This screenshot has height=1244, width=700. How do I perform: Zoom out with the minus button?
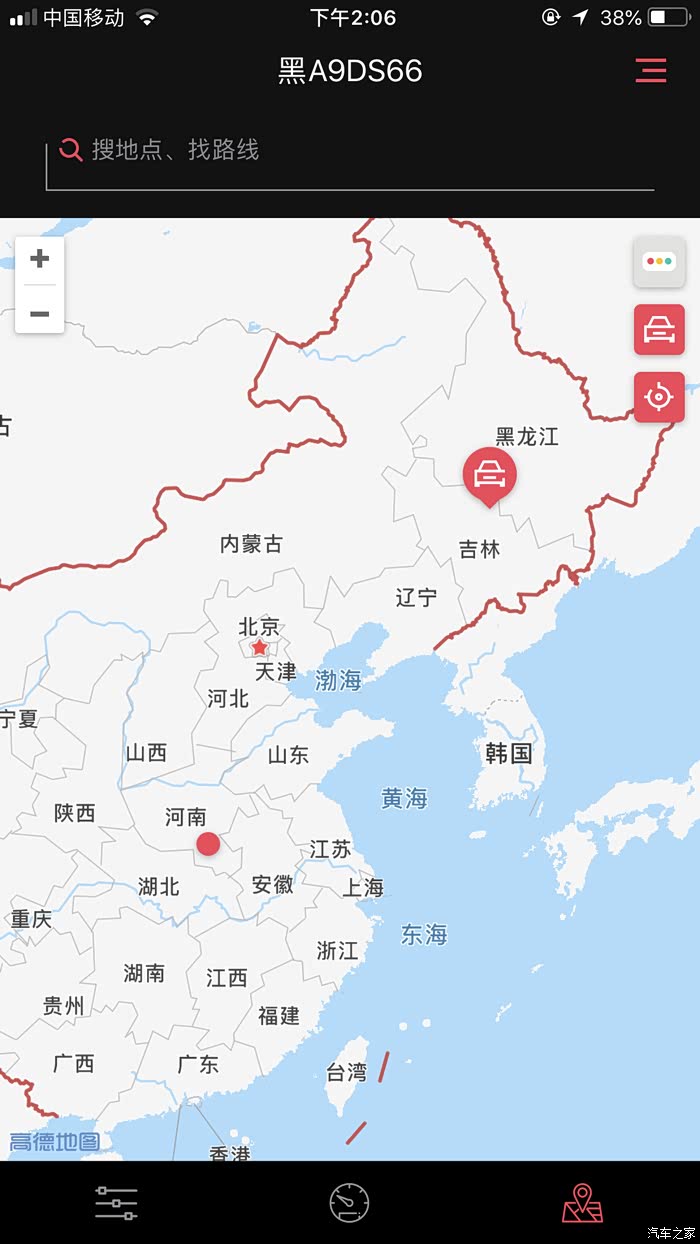click(40, 313)
